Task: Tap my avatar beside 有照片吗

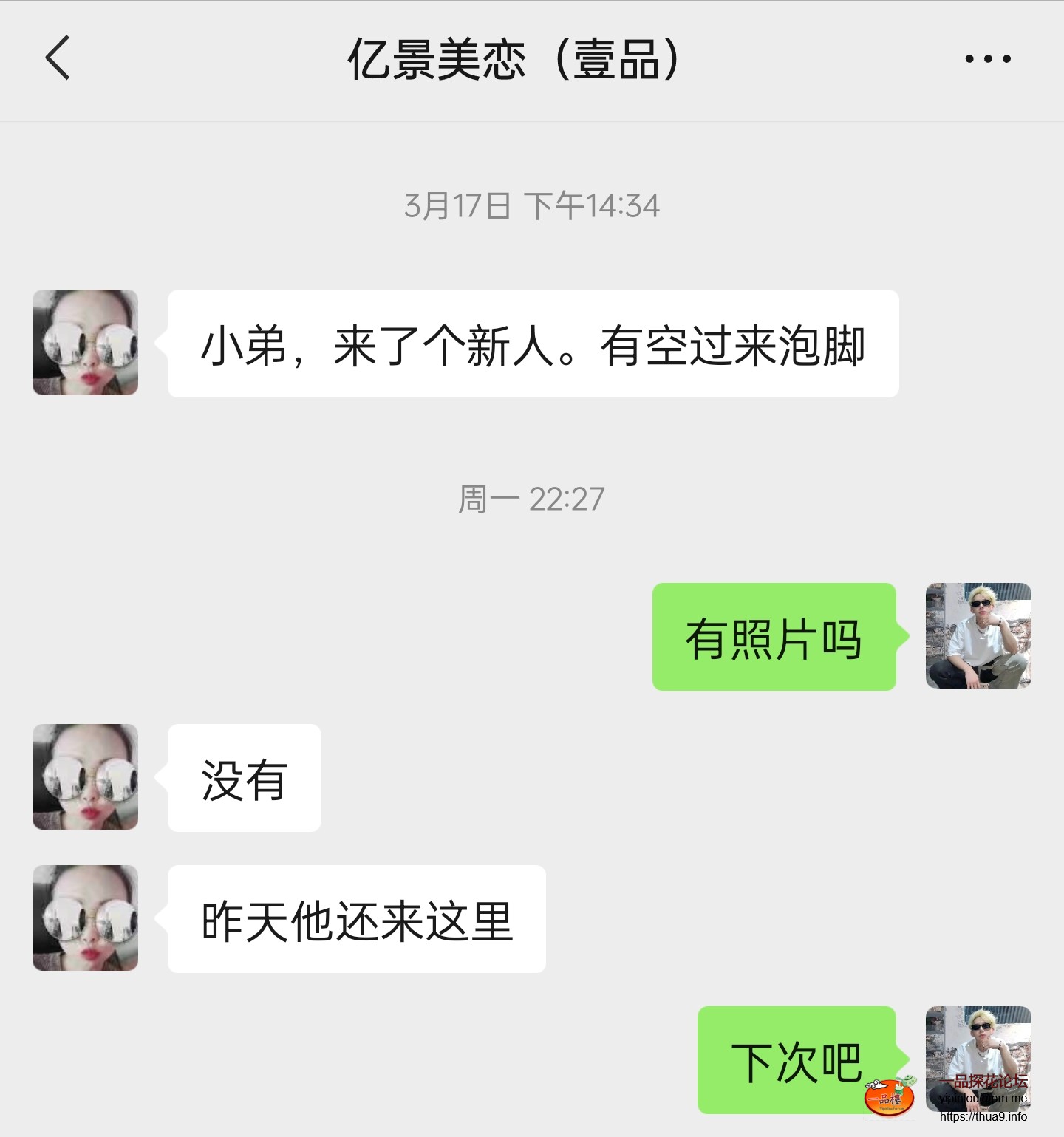Action: [x=978, y=635]
